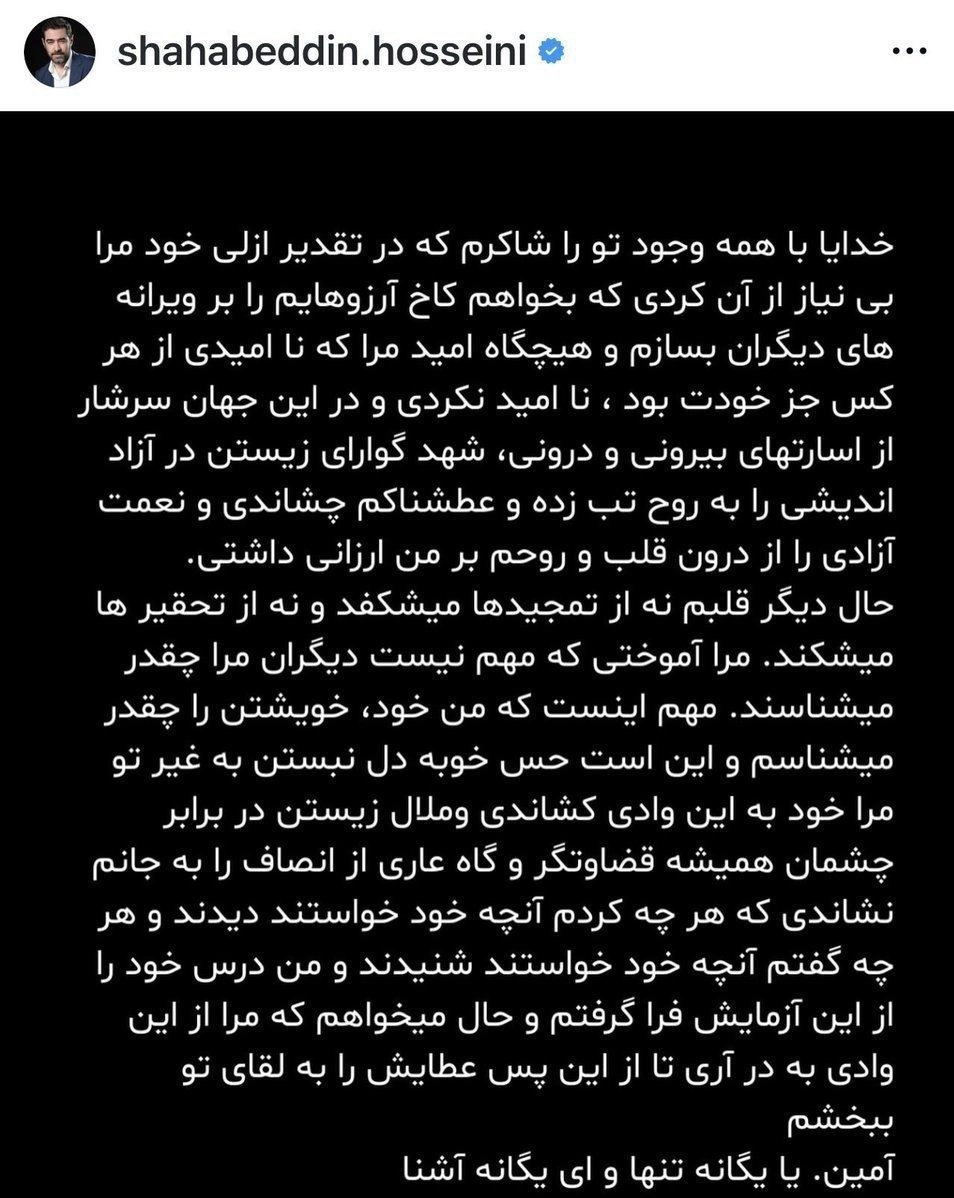Viewport: 954px width, 1198px height.
Task: Select the black post image
Action: 477,650
